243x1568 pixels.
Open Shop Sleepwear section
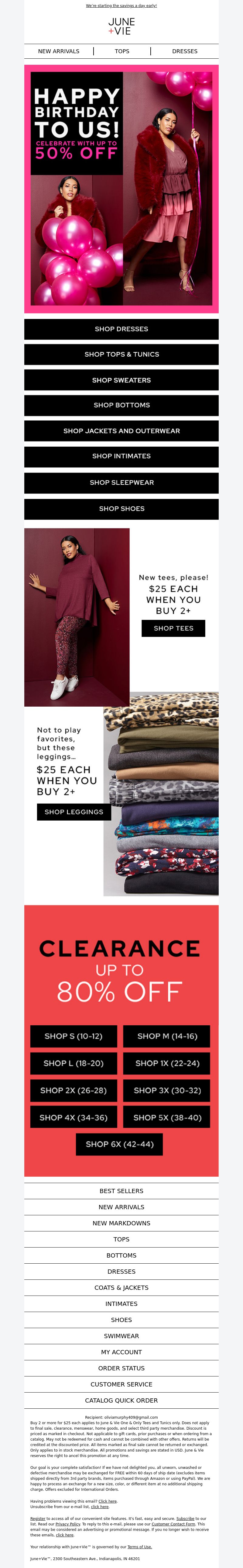click(122, 483)
